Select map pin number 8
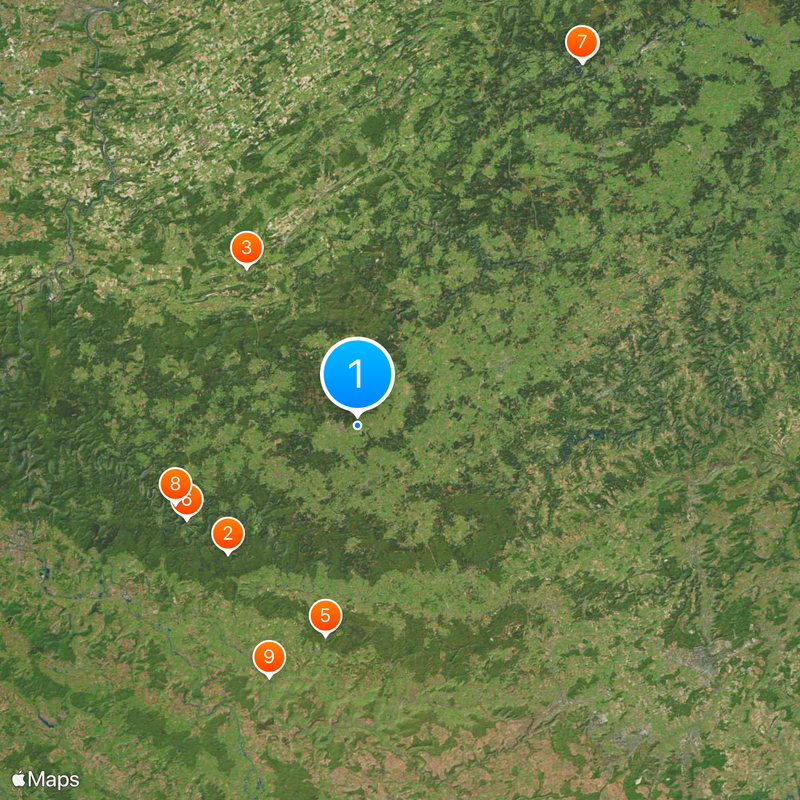Image resolution: width=800 pixels, height=800 pixels. coord(175,485)
